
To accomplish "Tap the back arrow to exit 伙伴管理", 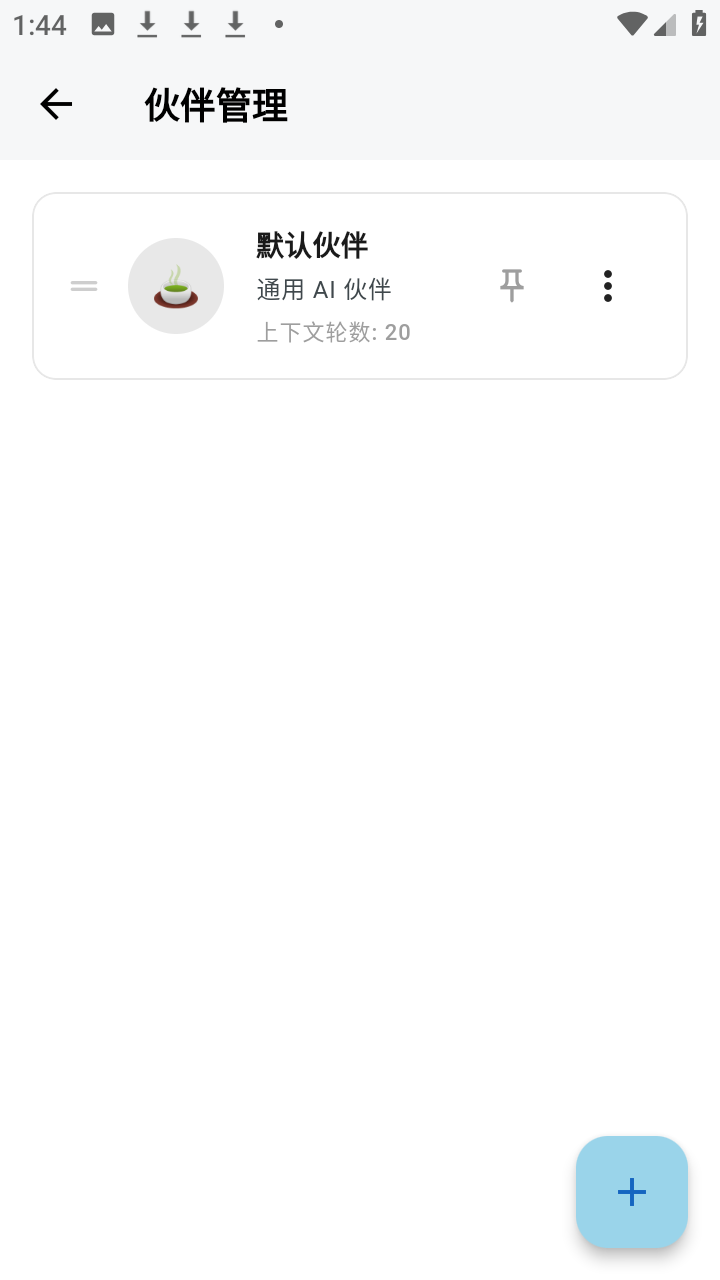I will (56, 104).
